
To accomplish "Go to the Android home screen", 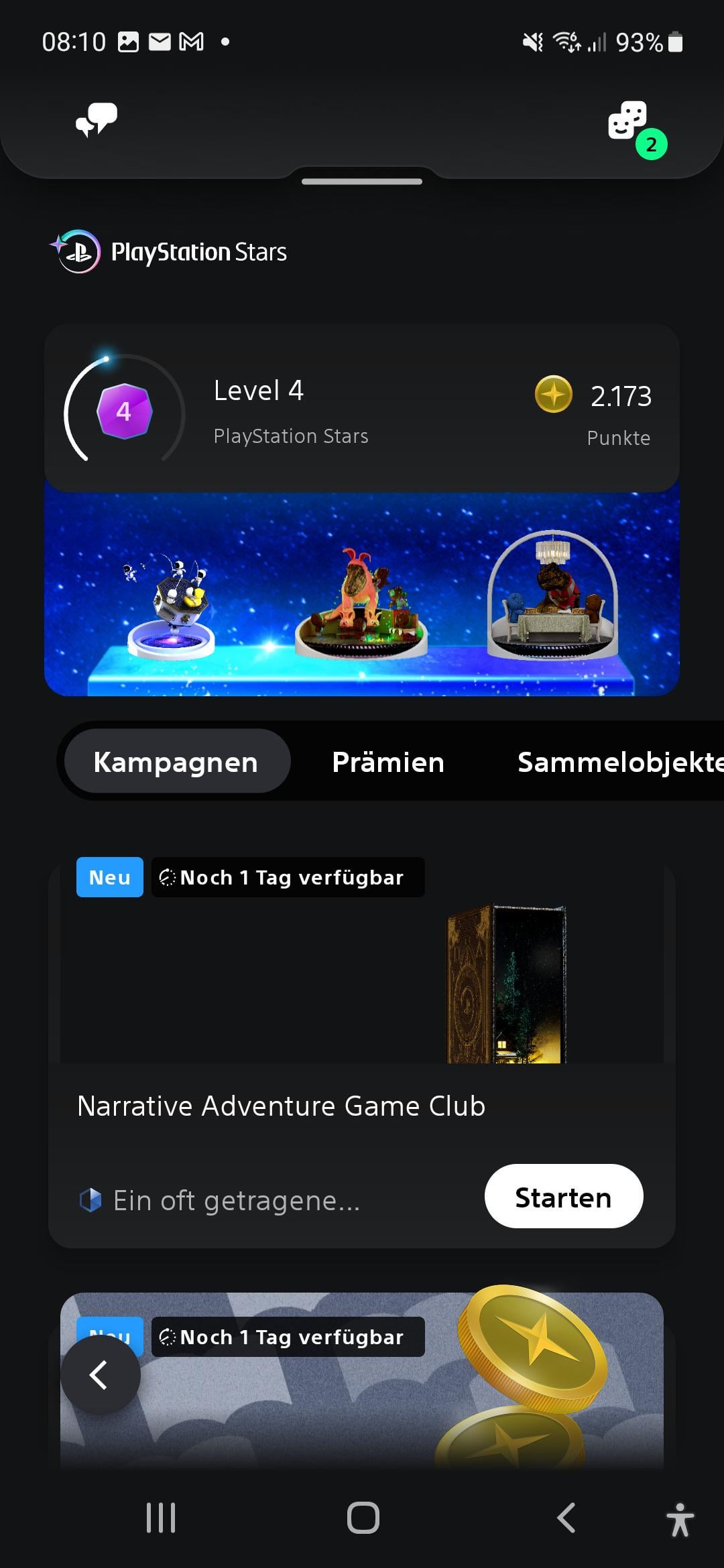I will coord(363,1518).
